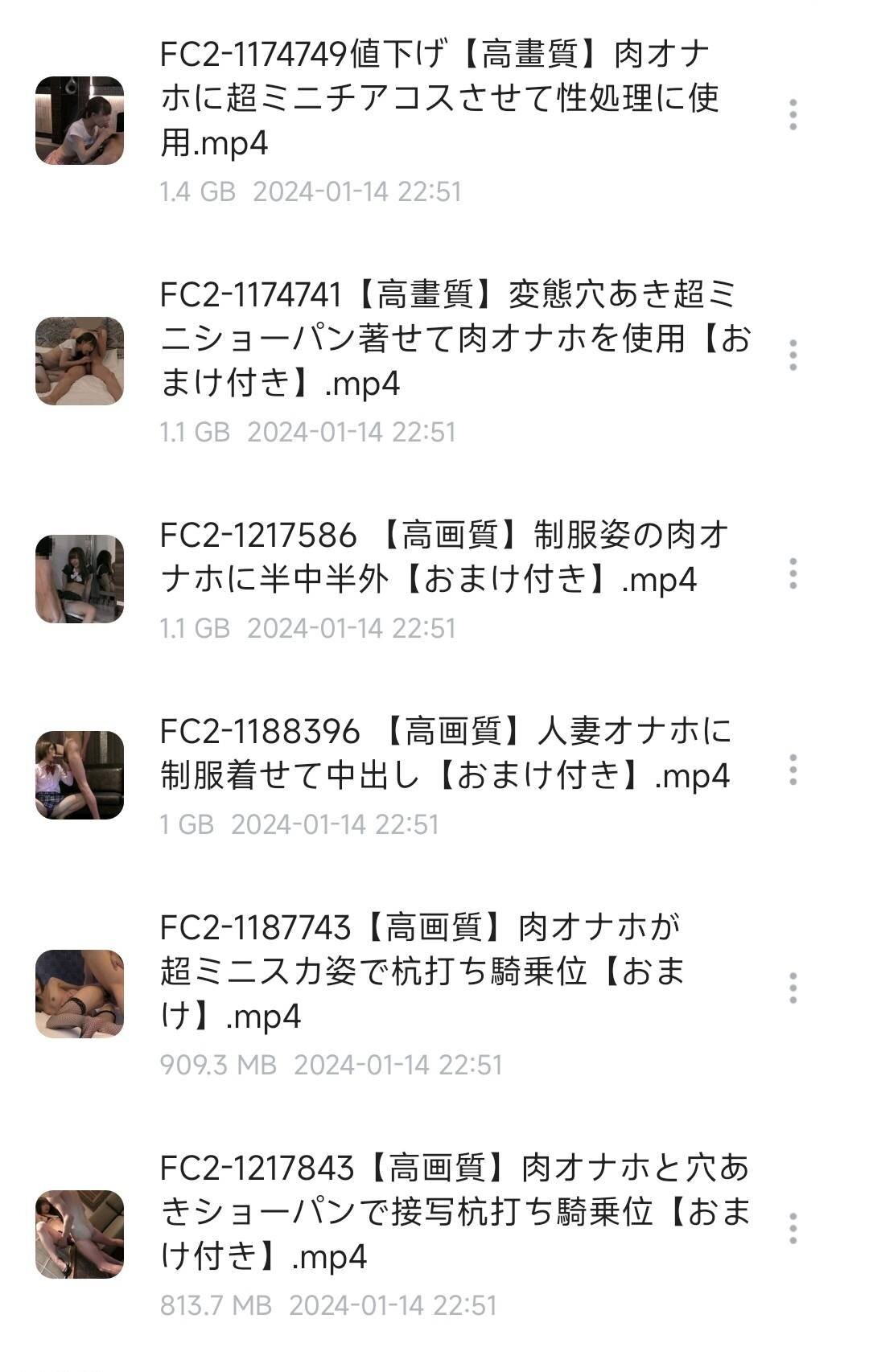The width and height of the screenshot is (869, 1372).
Task: Show more options for file FC2-1174741
Action: 793,355
